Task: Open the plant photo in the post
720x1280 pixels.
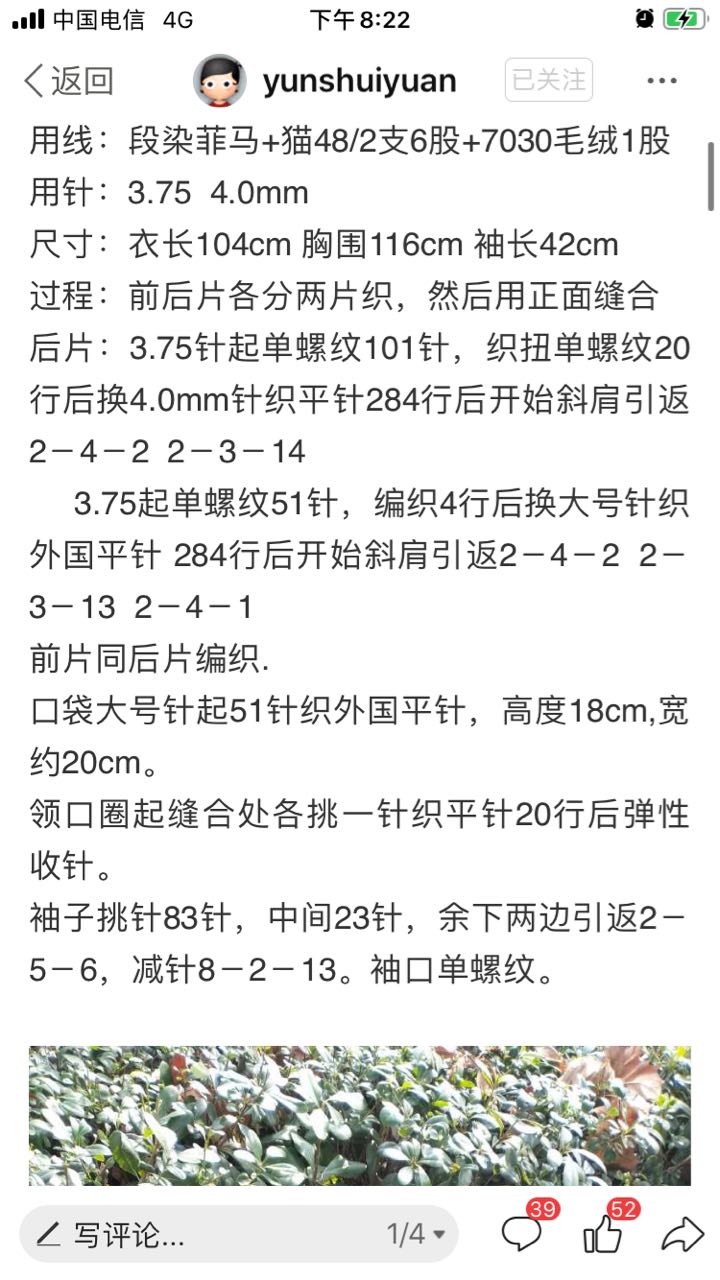Action: 360,1116
